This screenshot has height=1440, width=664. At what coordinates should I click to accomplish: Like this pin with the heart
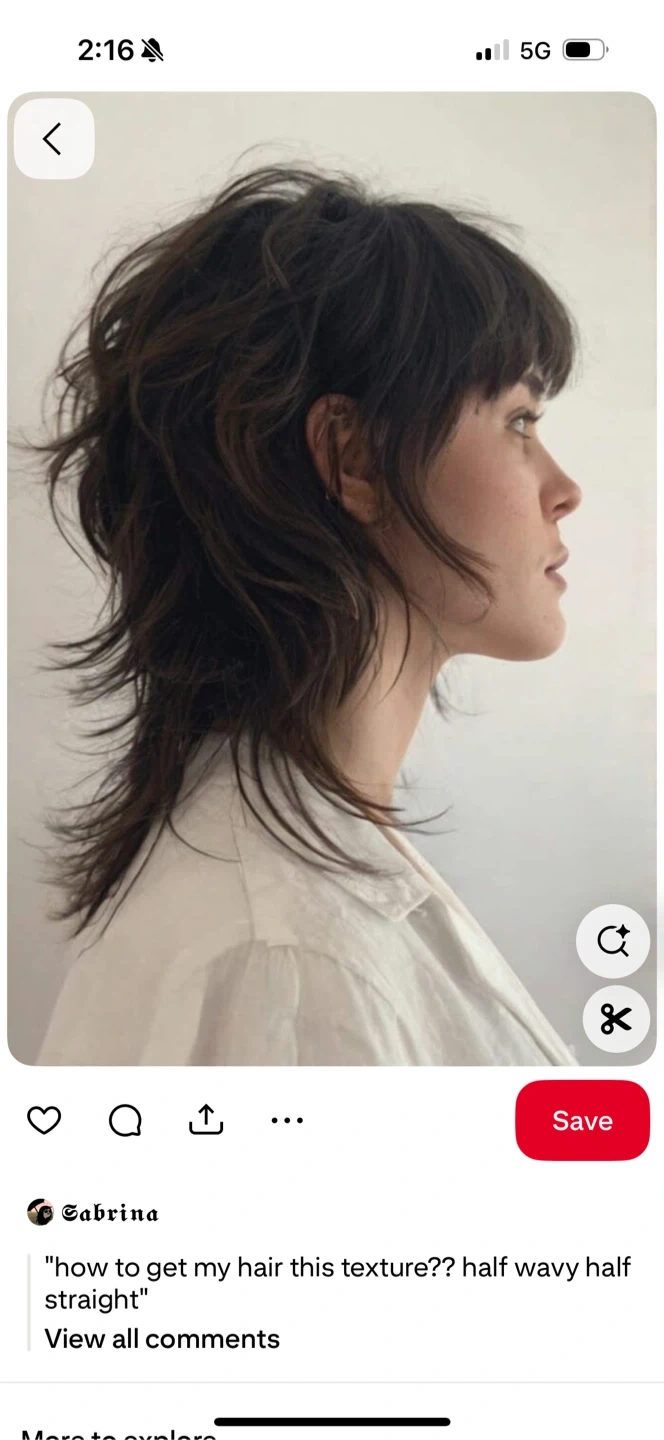pos(44,1120)
